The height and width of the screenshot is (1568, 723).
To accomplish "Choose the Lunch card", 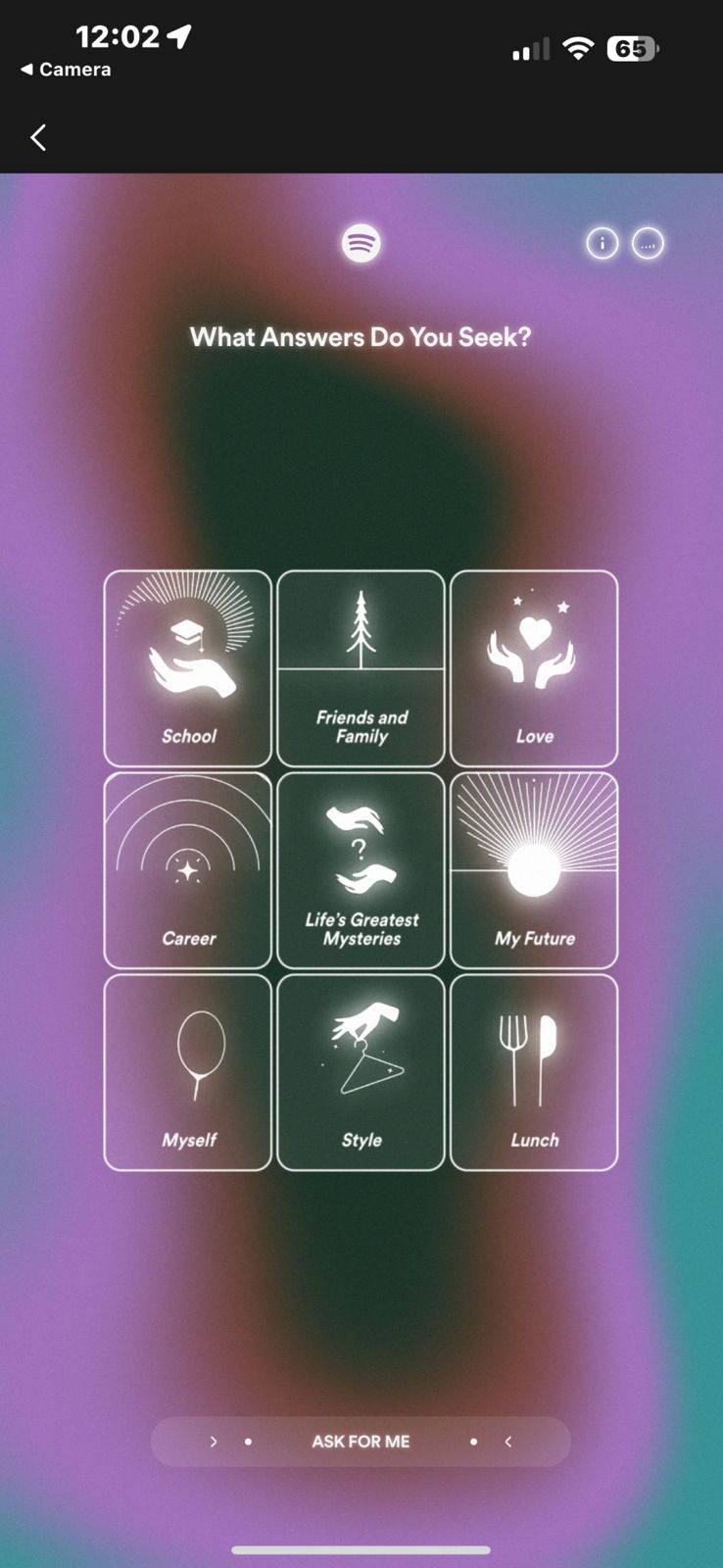I will point(534,1072).
